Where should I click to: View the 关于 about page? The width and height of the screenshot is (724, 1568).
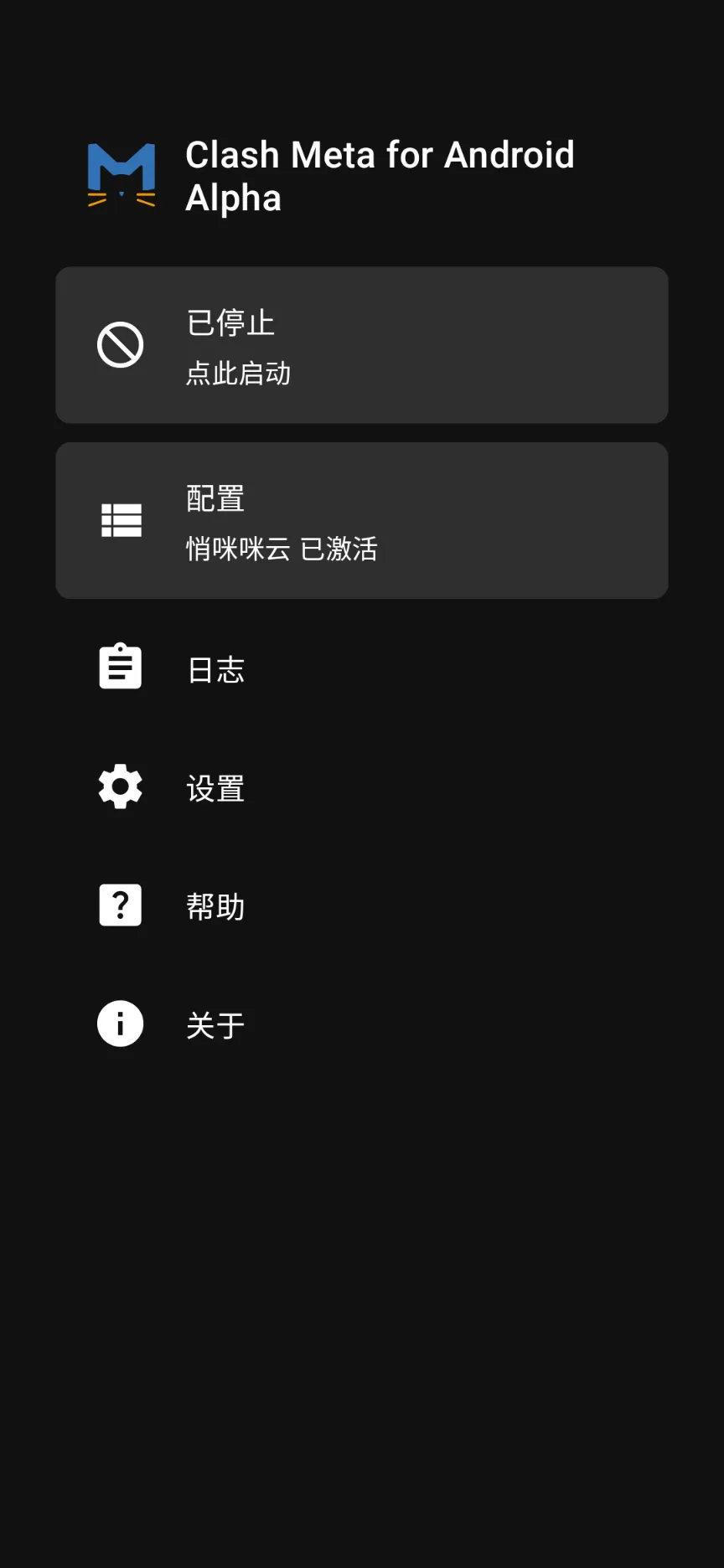click(x=215, y=1024)
